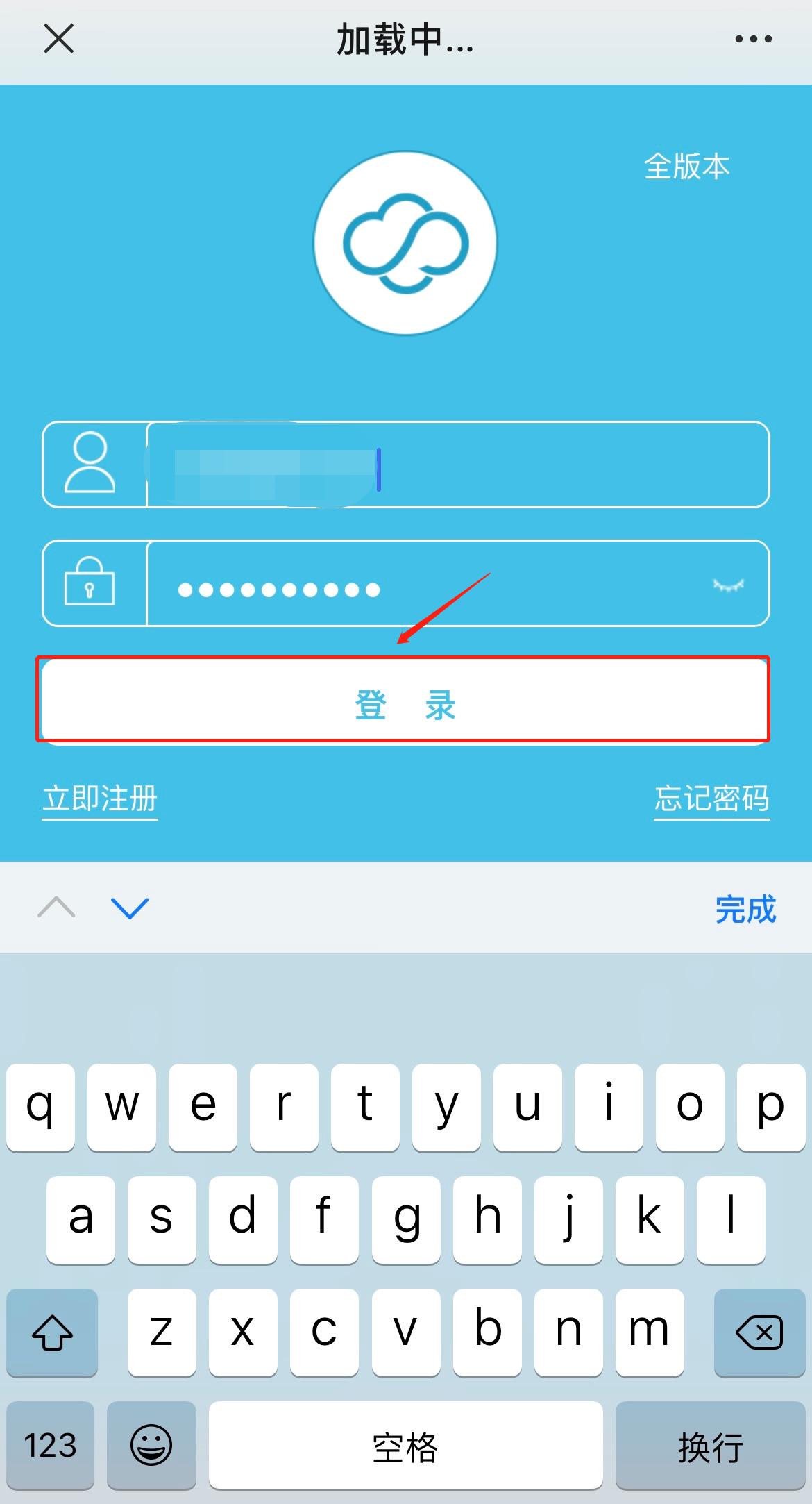The height and width of the screenshot is (1504, 812).
Task: Open the 忘记密码 forgot password link
Action: point(711,799)
